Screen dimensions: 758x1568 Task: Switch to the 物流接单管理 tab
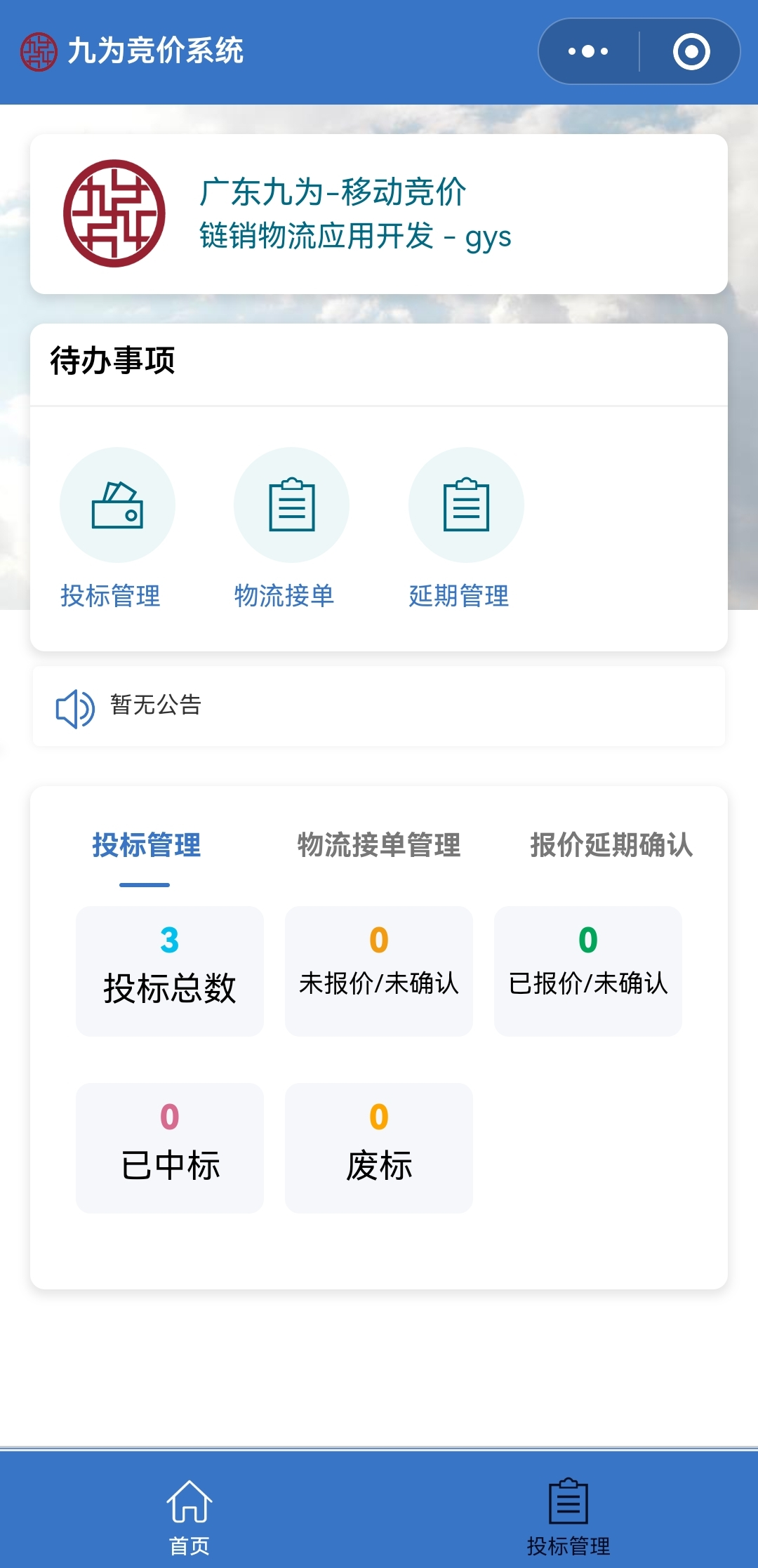coord(379,845)
